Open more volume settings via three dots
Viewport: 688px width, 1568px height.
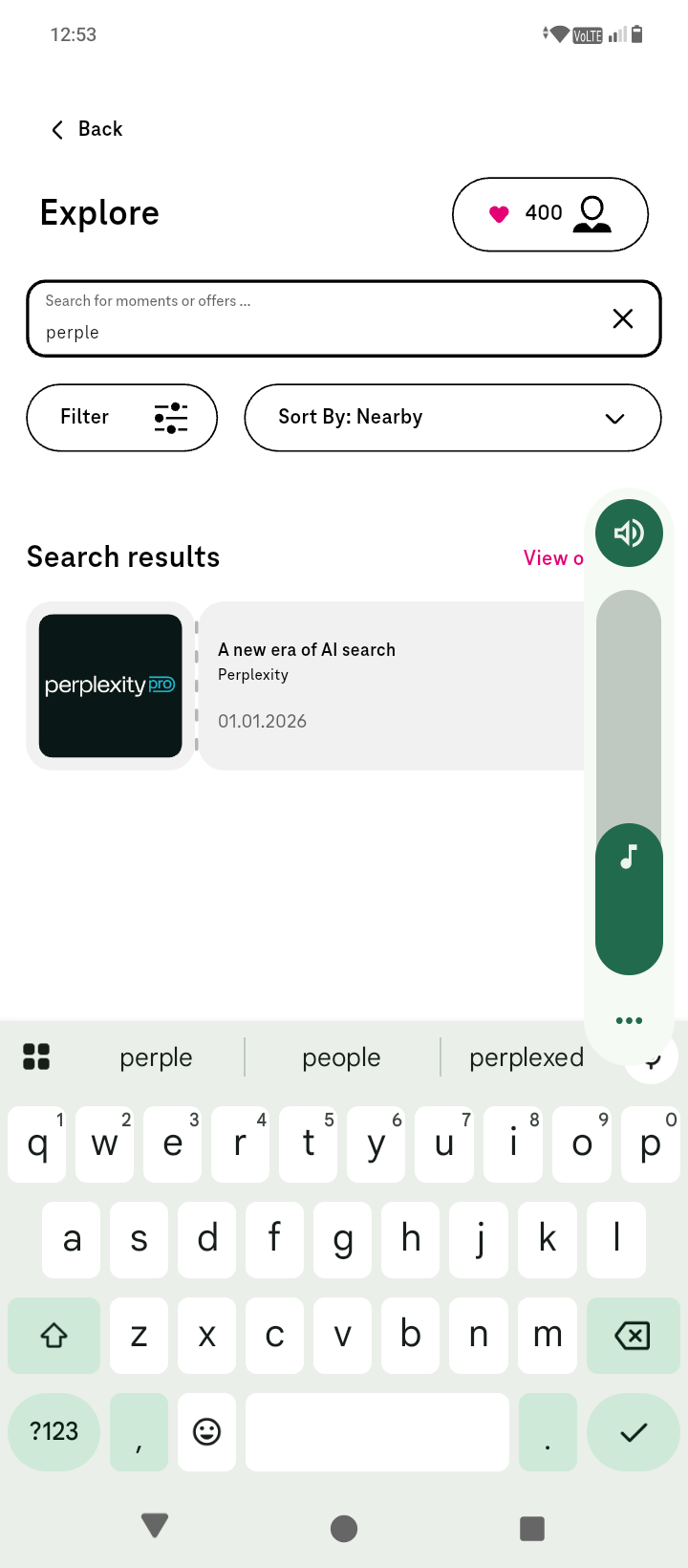pyautogui.click(x=629, y=1020)
